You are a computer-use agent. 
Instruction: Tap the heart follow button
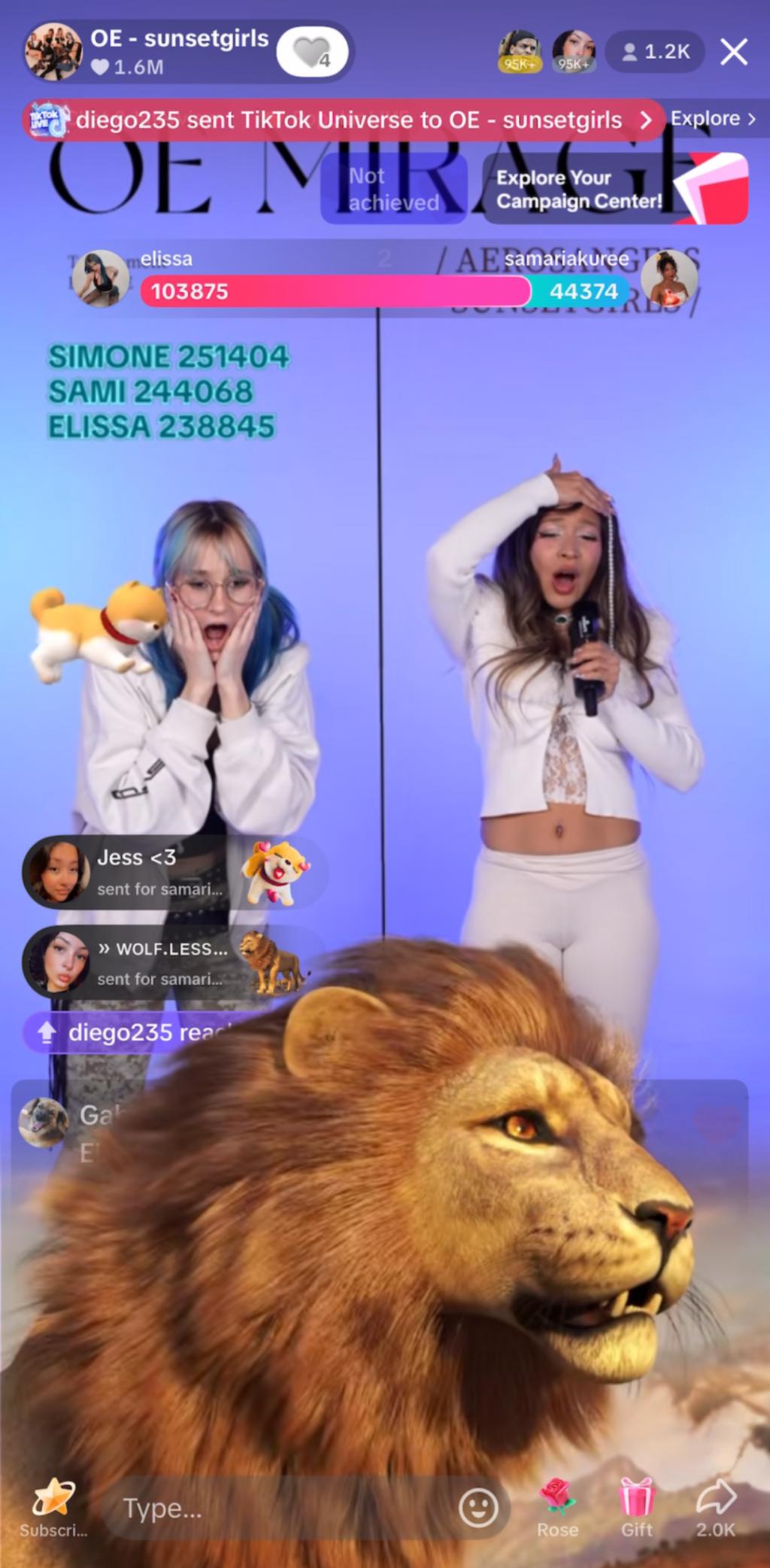pos(312,53)
